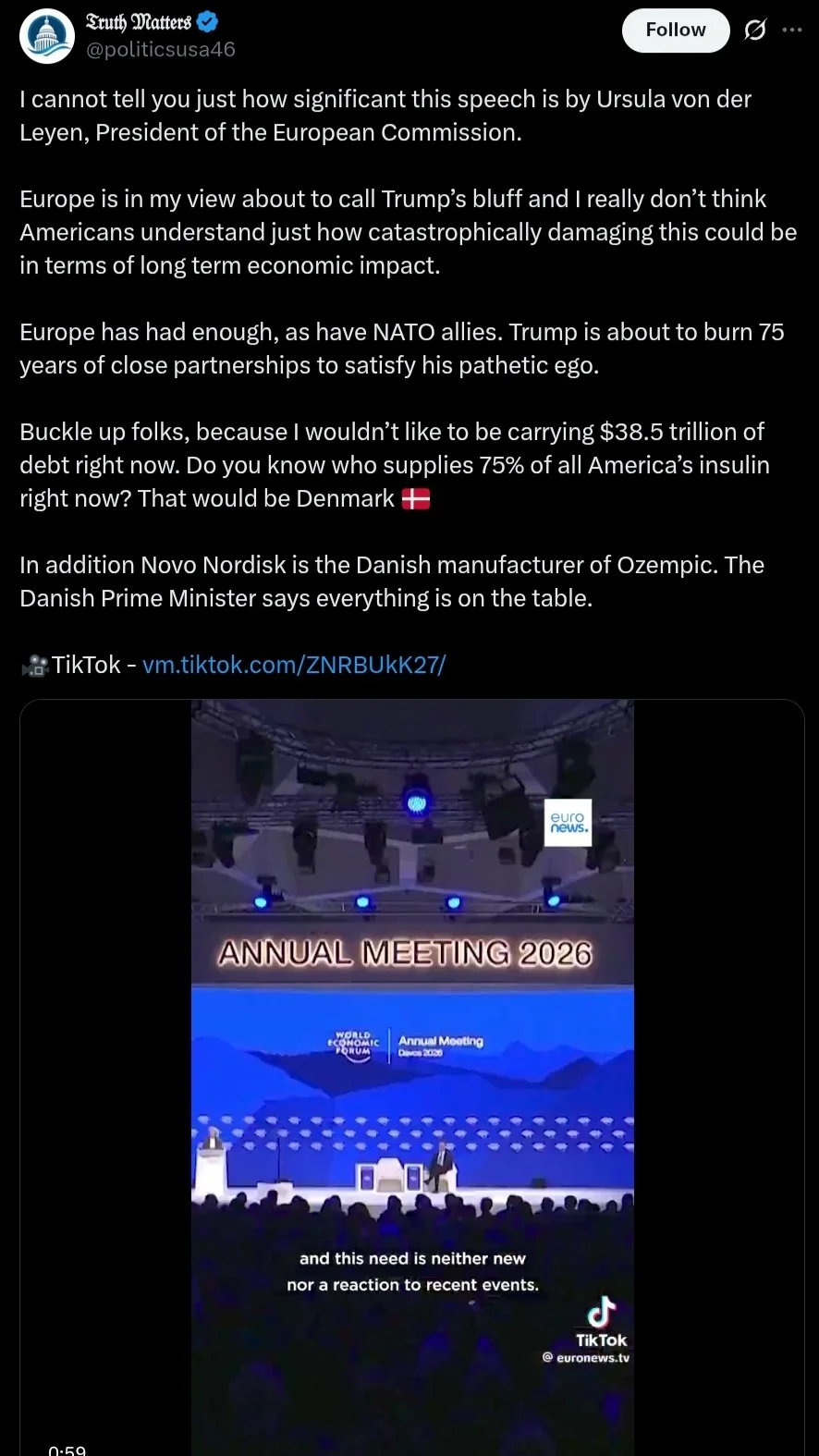Play the embedded Davos speech video
The height and width of the screenshot is (1456, 819).
(412, 1072)
